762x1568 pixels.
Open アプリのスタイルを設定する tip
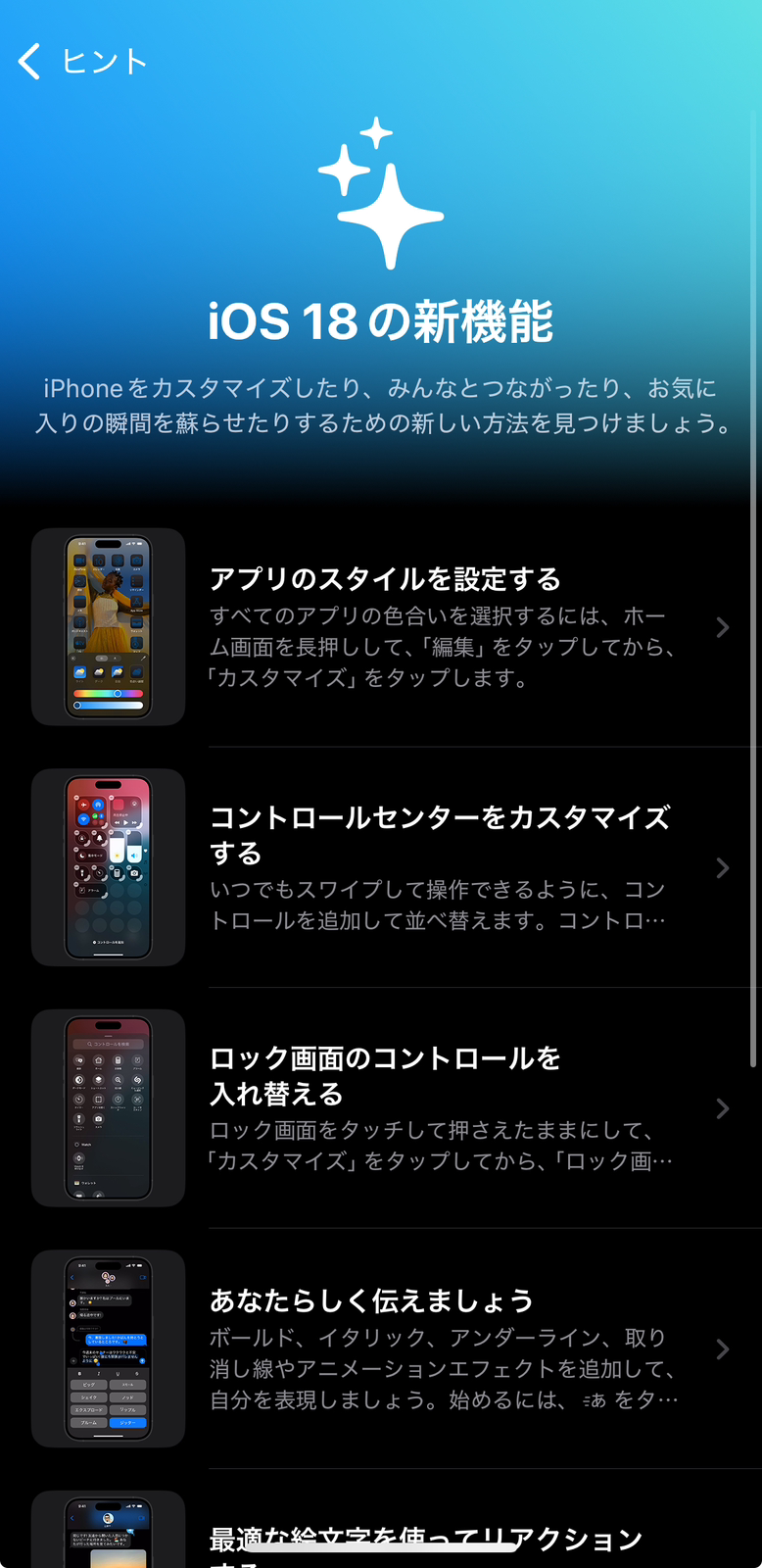point(441,627)
